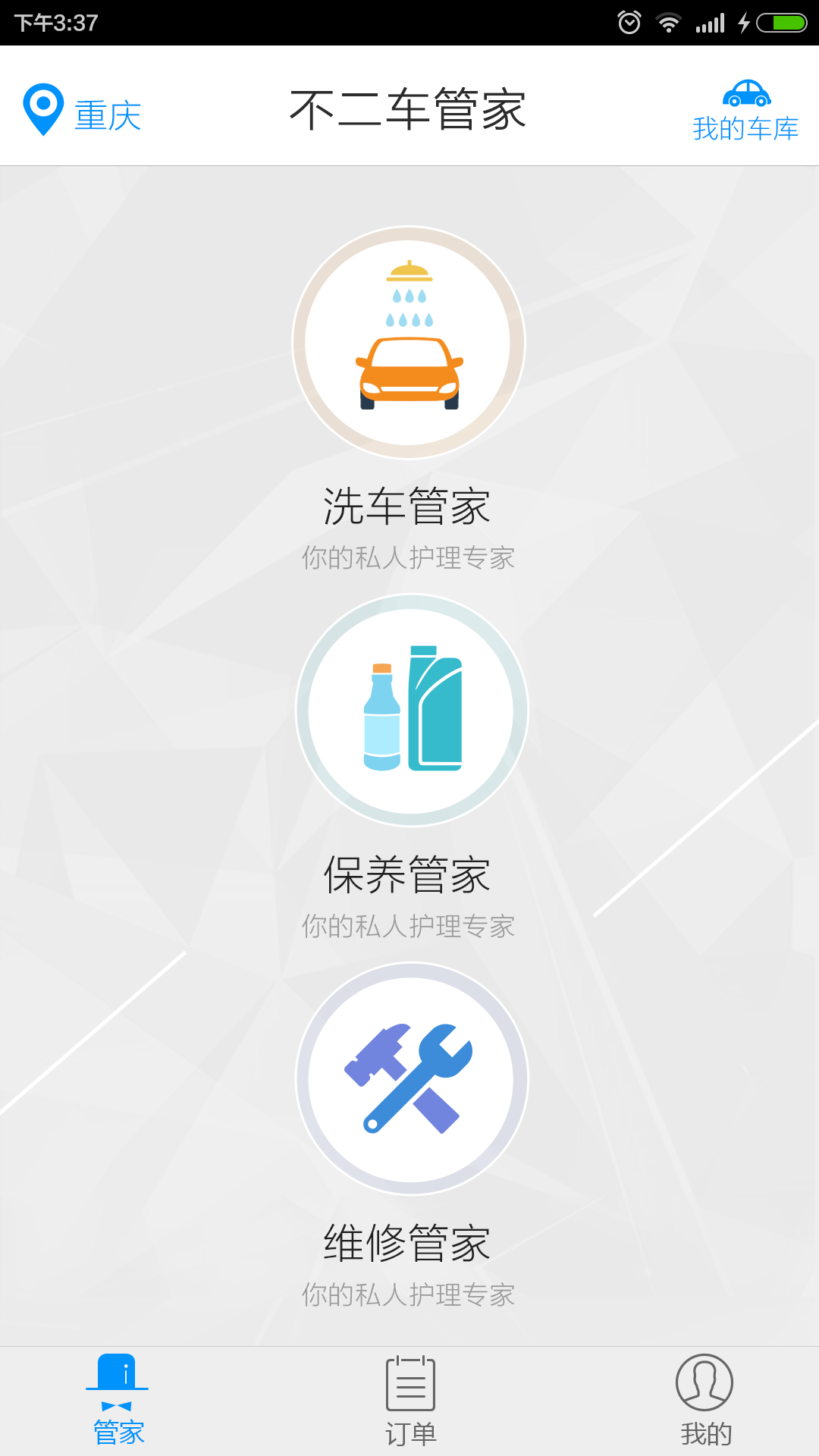Switch to the 订单 orders tab
This screenshot has width=819, height=1456.
pos(410,1401)
